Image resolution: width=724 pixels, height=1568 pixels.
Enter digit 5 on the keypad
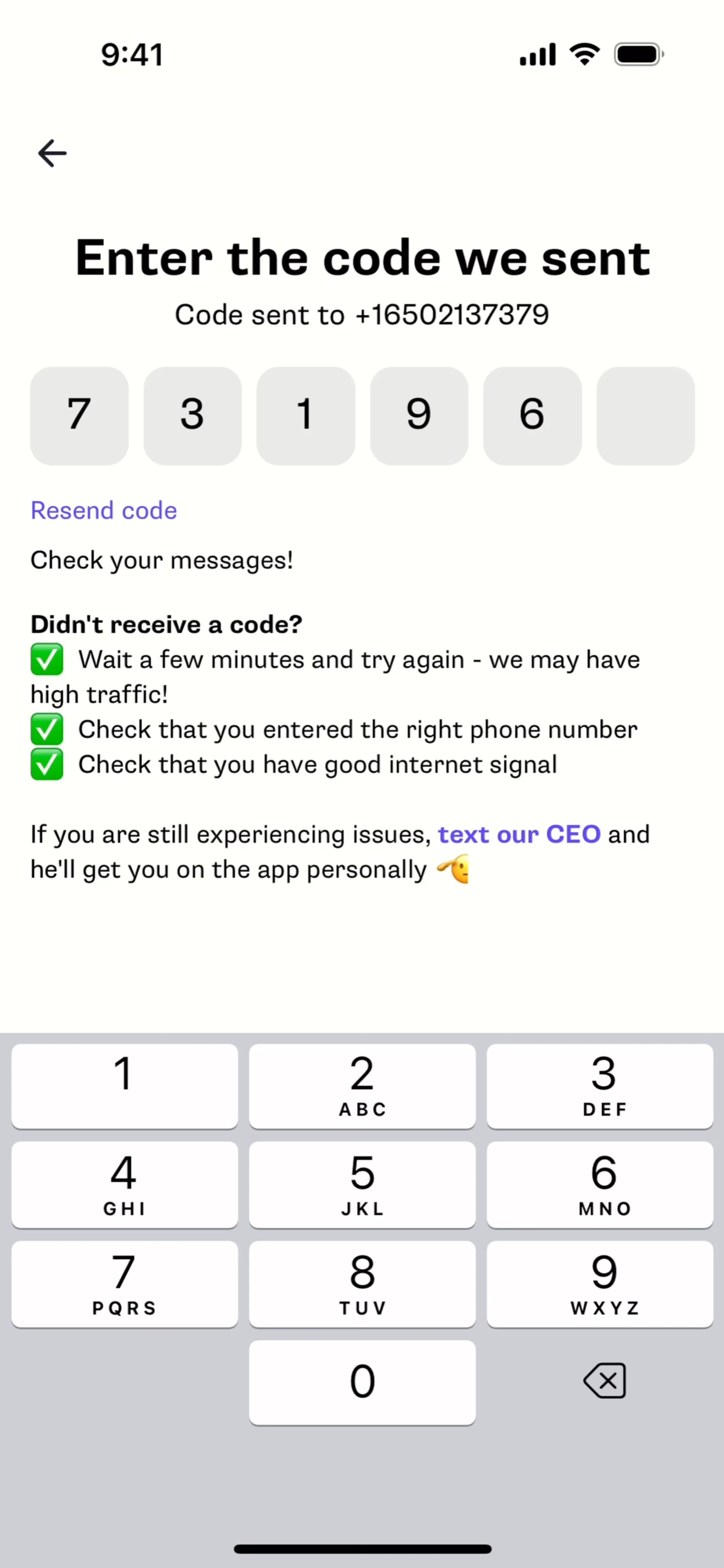pos(362,1185)
